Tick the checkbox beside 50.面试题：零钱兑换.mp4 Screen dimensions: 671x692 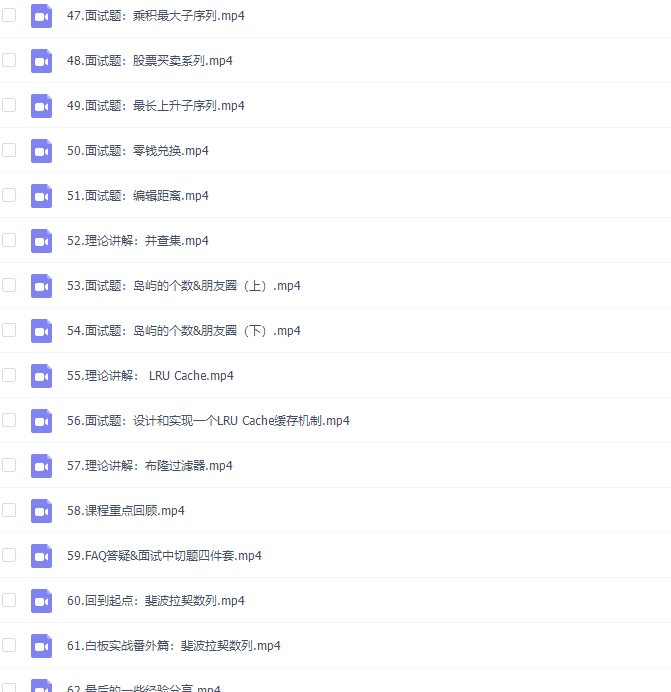pos(9,150)
